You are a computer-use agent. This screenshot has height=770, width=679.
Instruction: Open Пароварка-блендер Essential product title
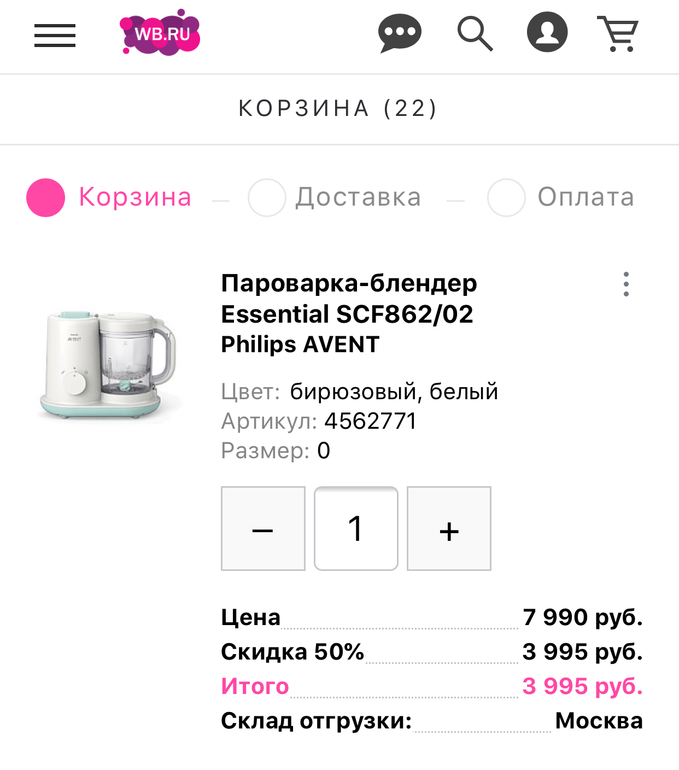[349, 314]
